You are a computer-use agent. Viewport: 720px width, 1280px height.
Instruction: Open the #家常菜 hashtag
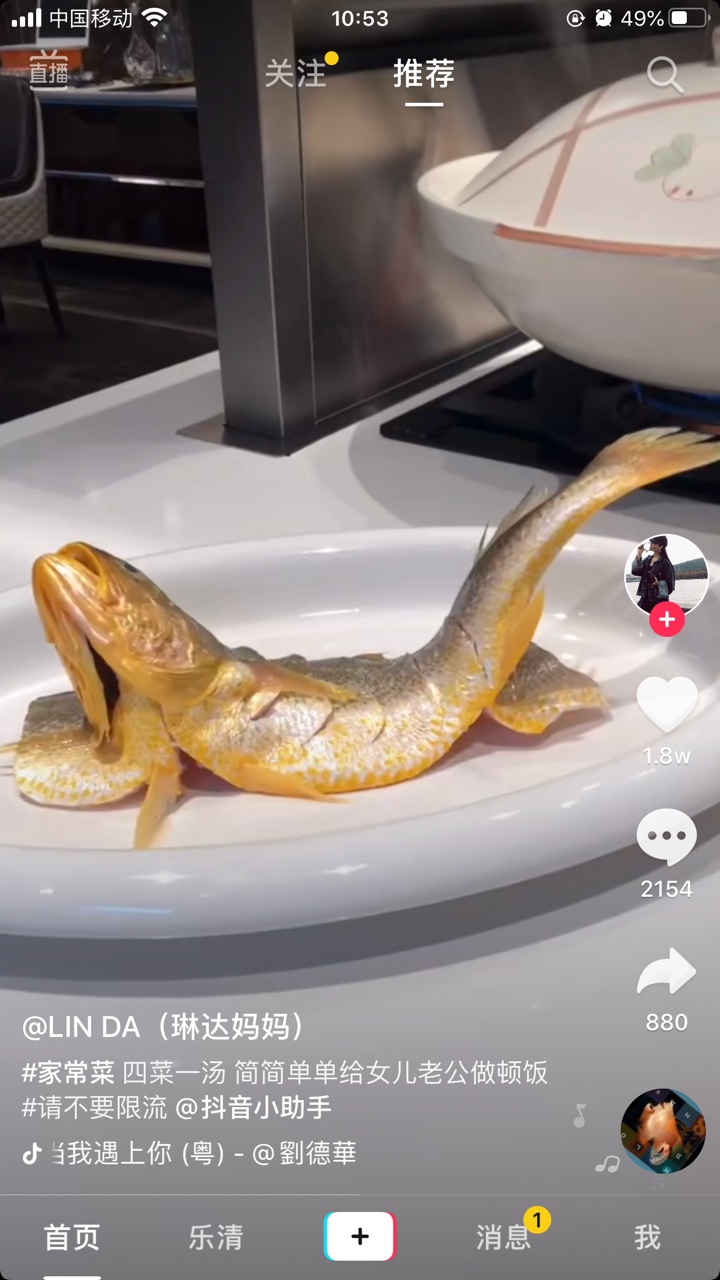68,1074
